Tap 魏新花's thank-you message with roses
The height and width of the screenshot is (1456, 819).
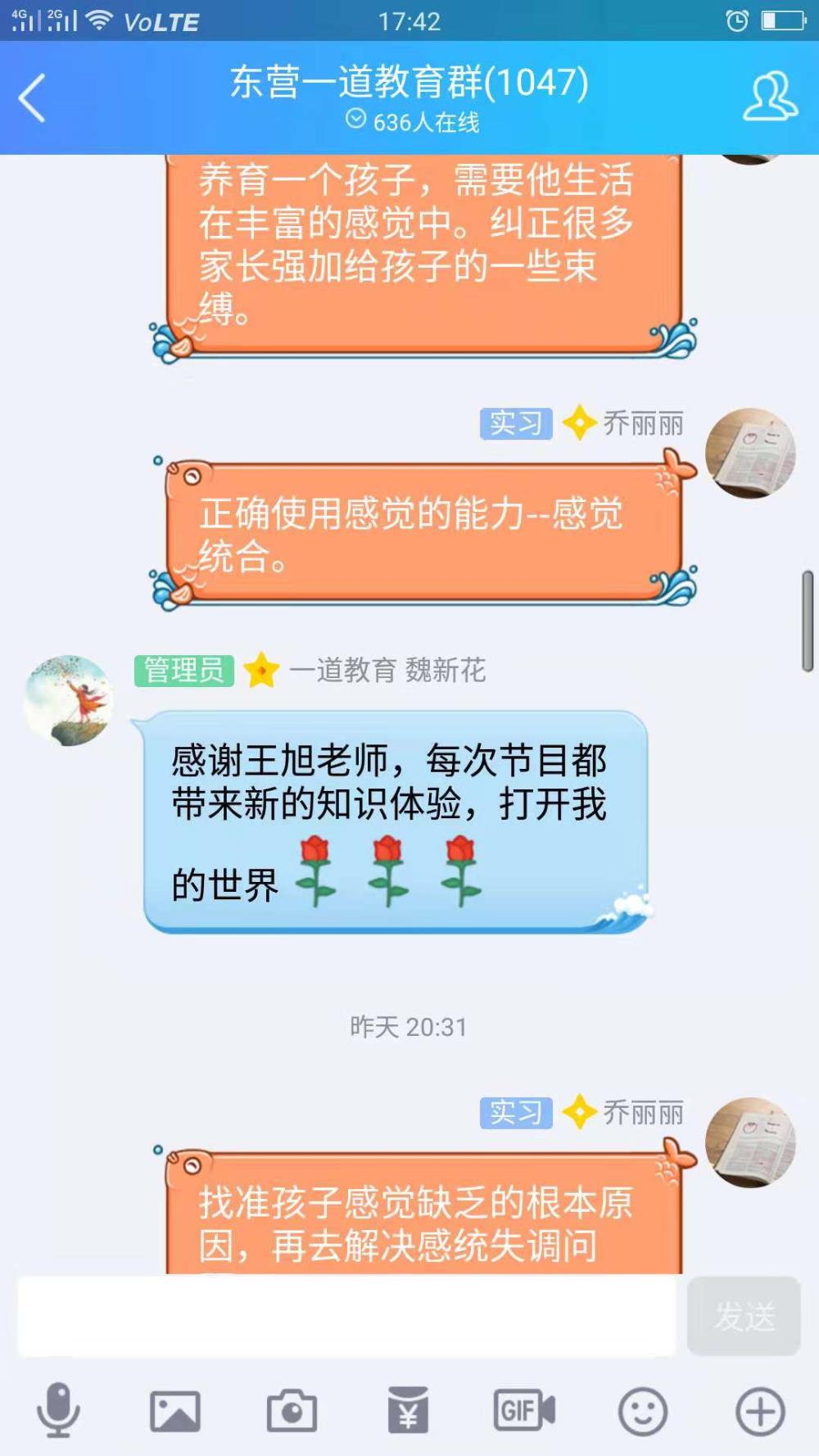click(396, 822)
